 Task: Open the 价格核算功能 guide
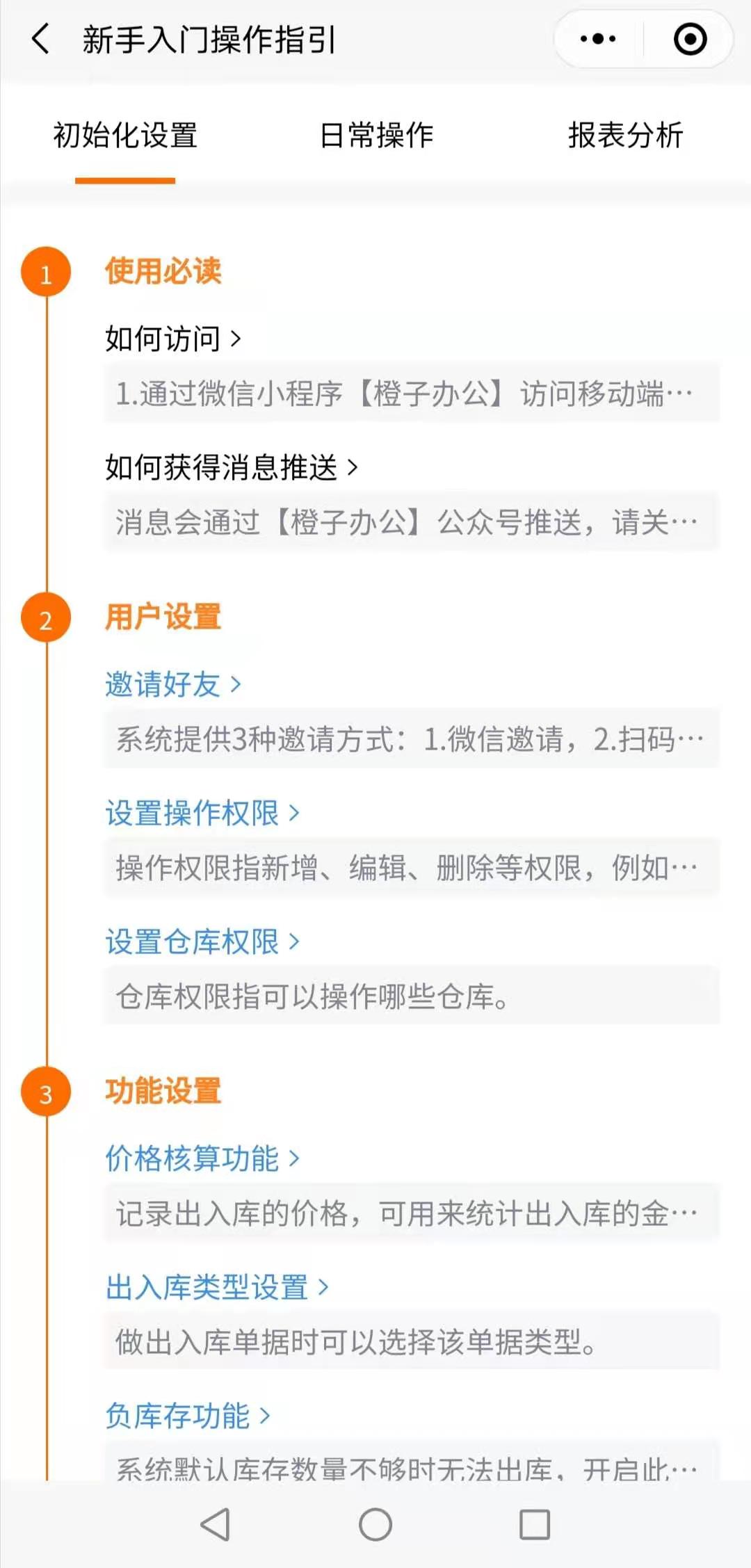point(202,1158)
